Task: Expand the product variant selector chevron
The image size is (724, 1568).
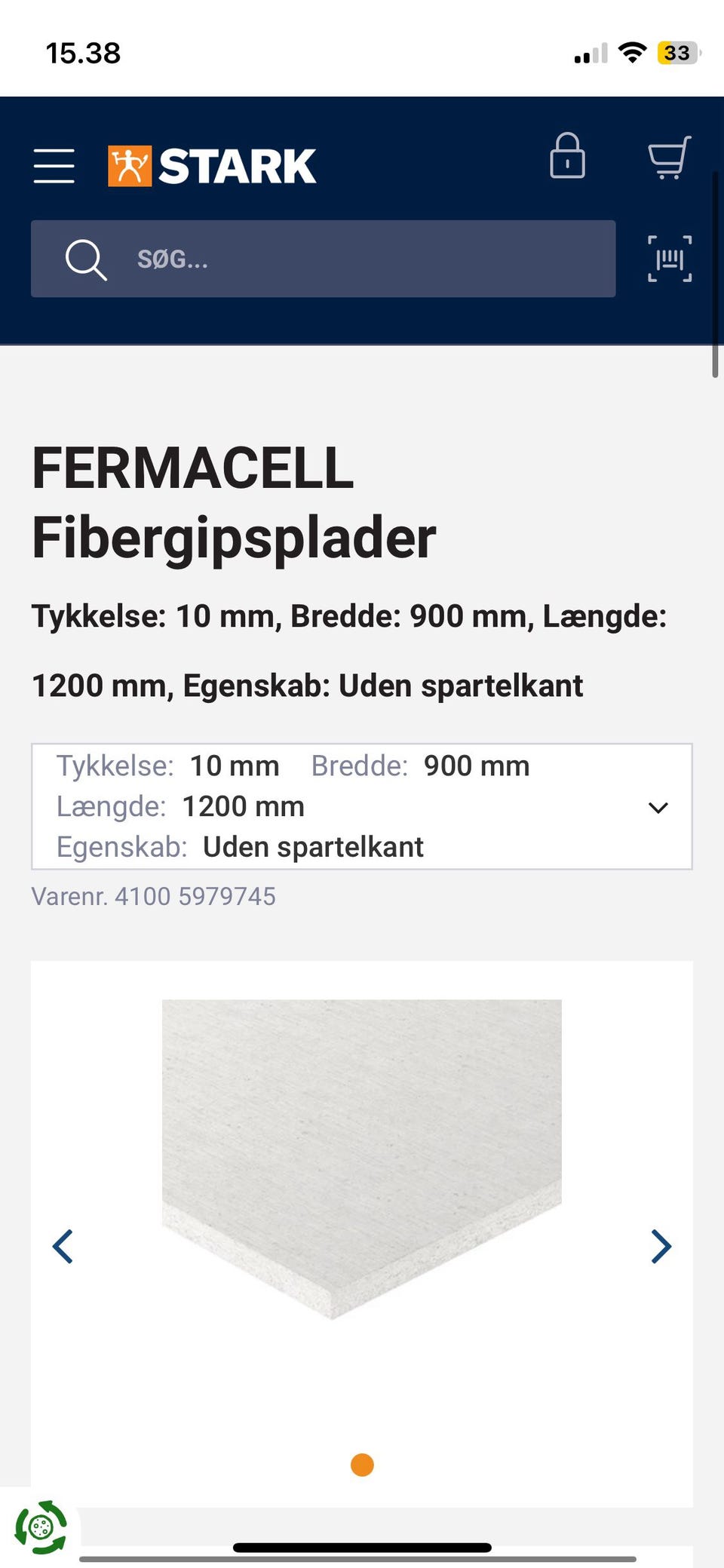Action: tap(658, 807)
